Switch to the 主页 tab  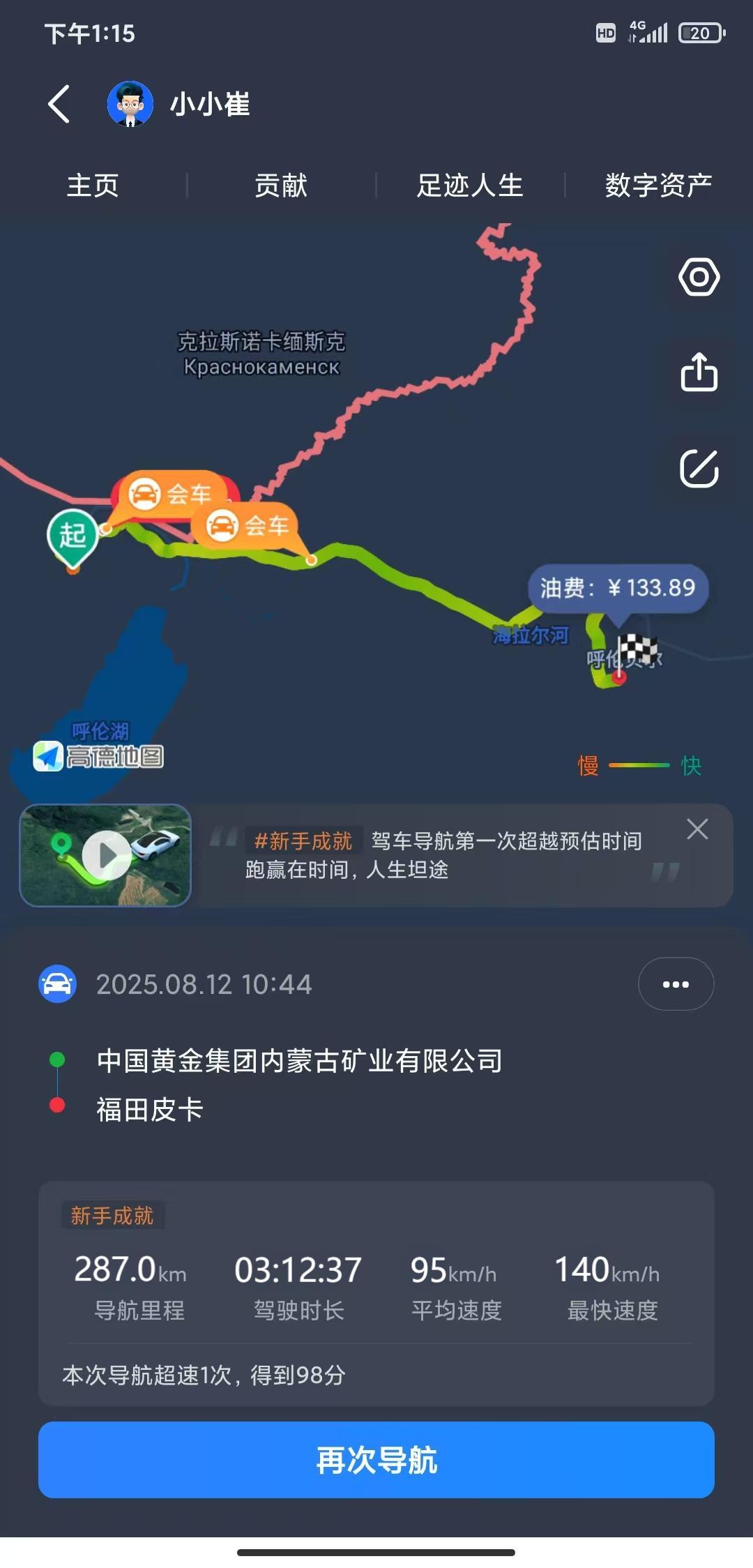93,186
